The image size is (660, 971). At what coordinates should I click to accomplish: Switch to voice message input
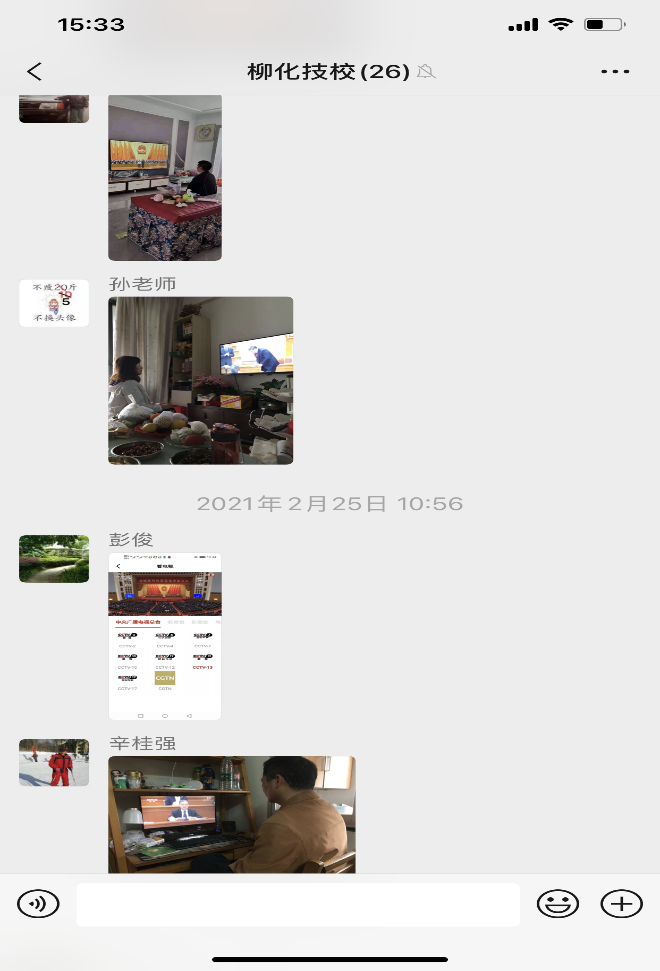[x=38, y=904]
